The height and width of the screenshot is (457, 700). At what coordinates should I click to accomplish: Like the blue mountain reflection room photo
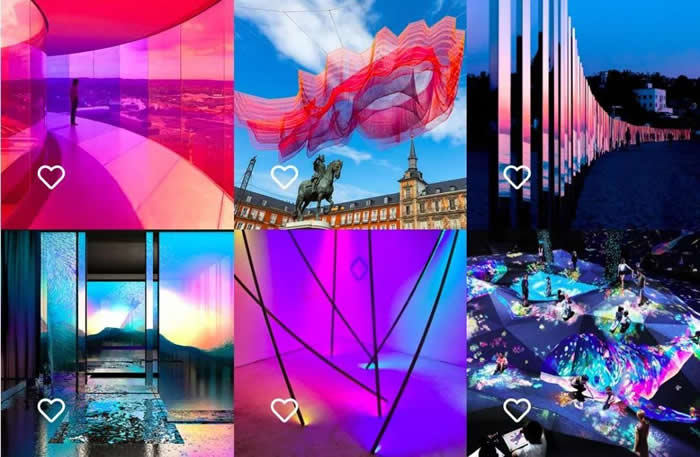[51, 410]
